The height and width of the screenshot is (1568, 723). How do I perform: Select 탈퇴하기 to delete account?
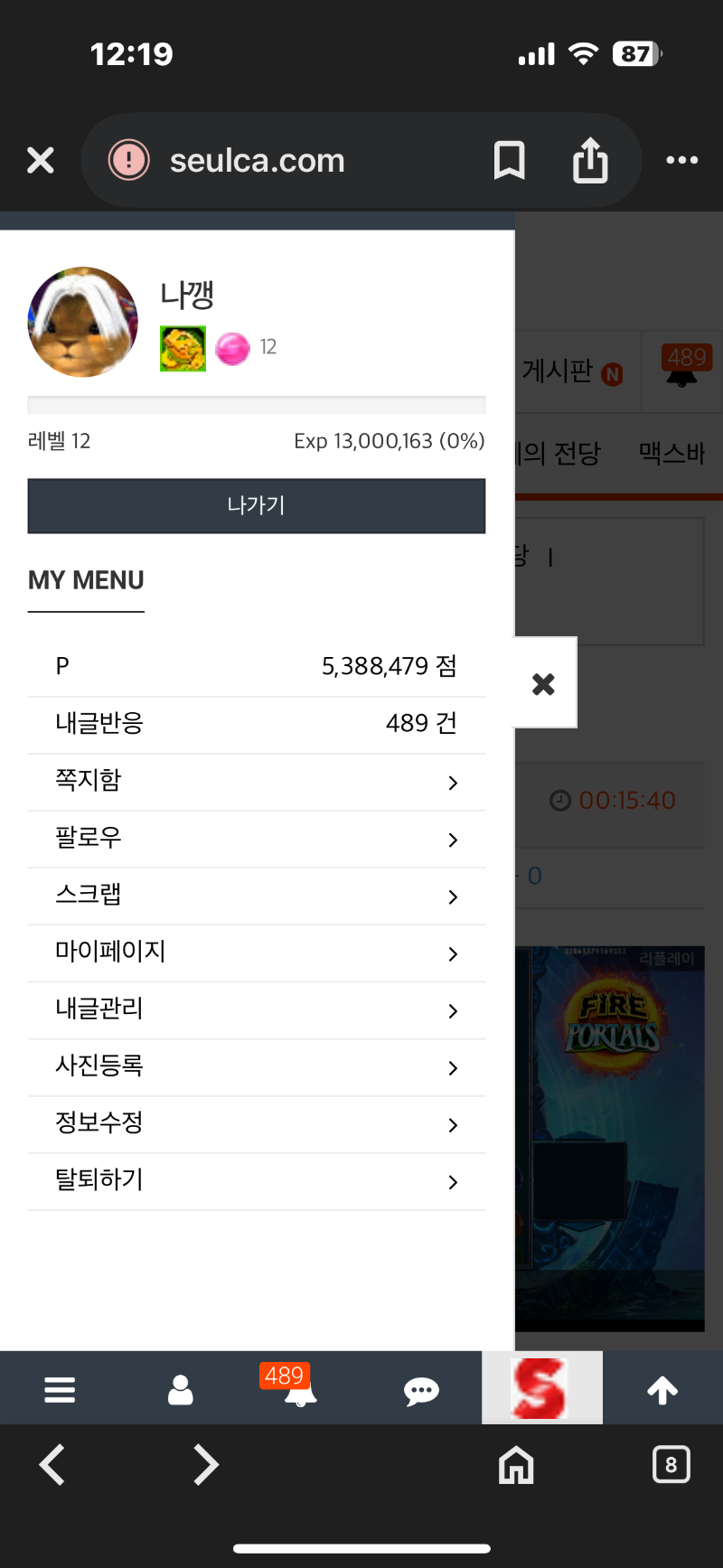(257, 1180)
